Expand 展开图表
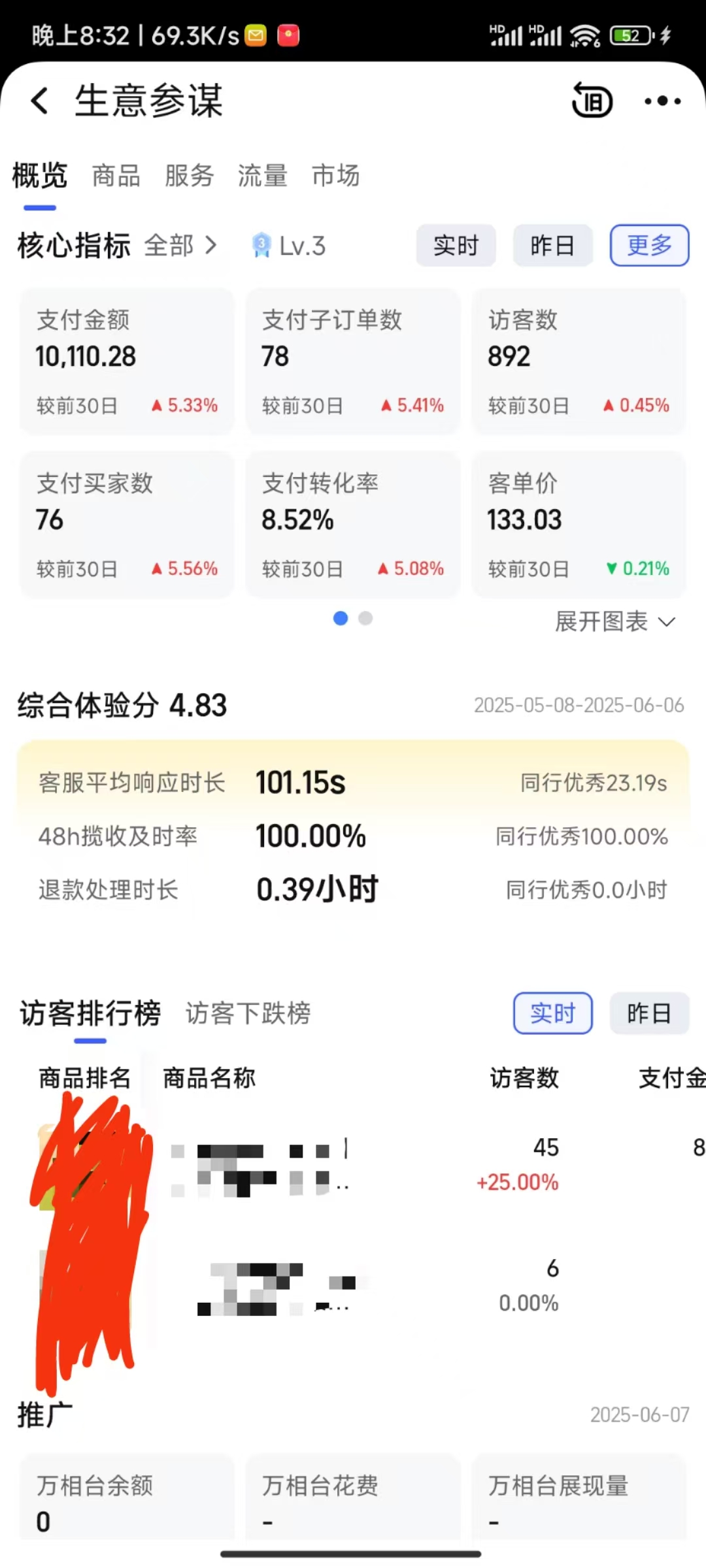Screen dimensions: 706x1568 click(x=614, y=621)
